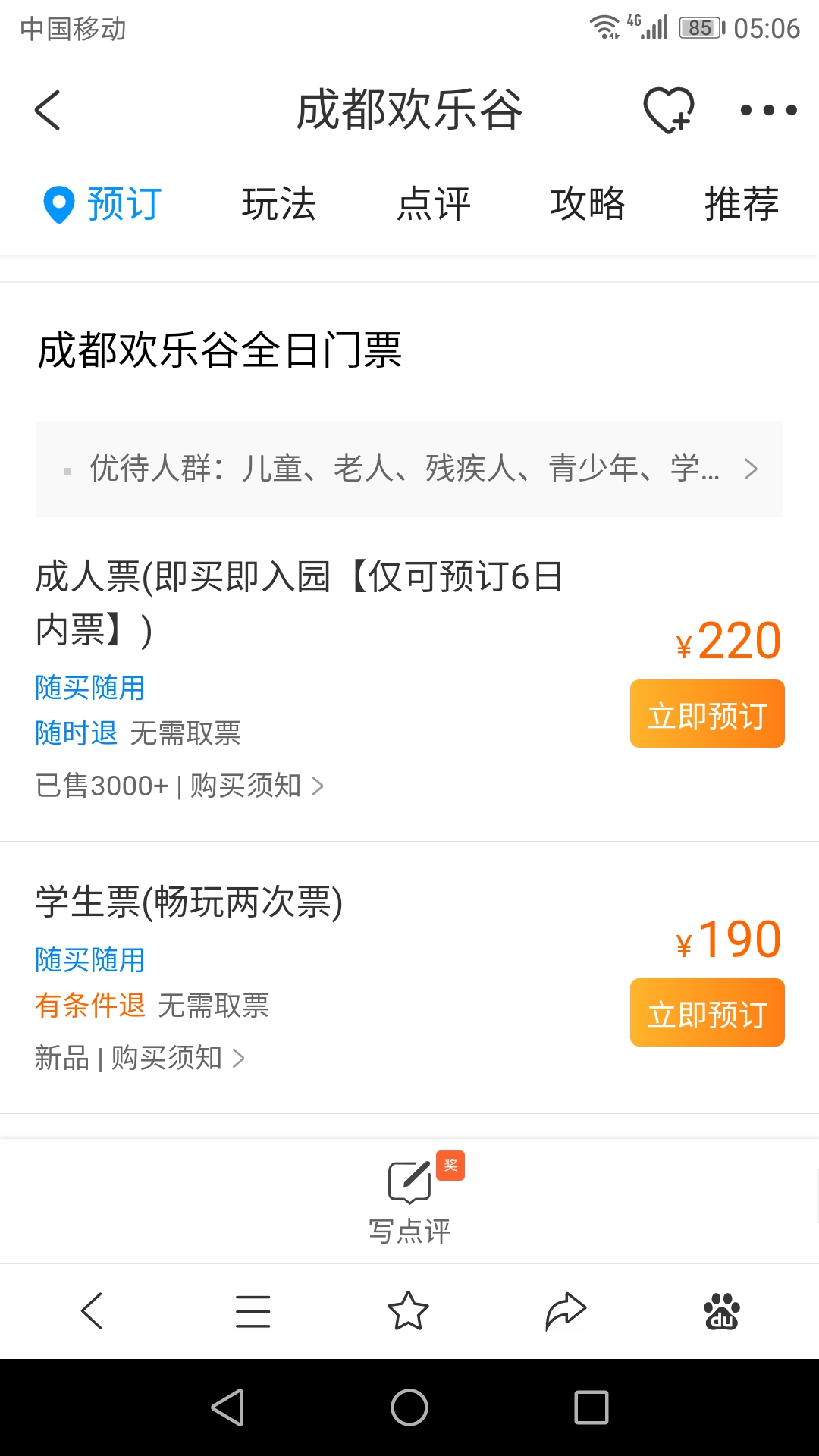This screenshot has height=1456, width=819.
Task: Switch to the 玩法 tab
Action: click(x=278, y=204)
